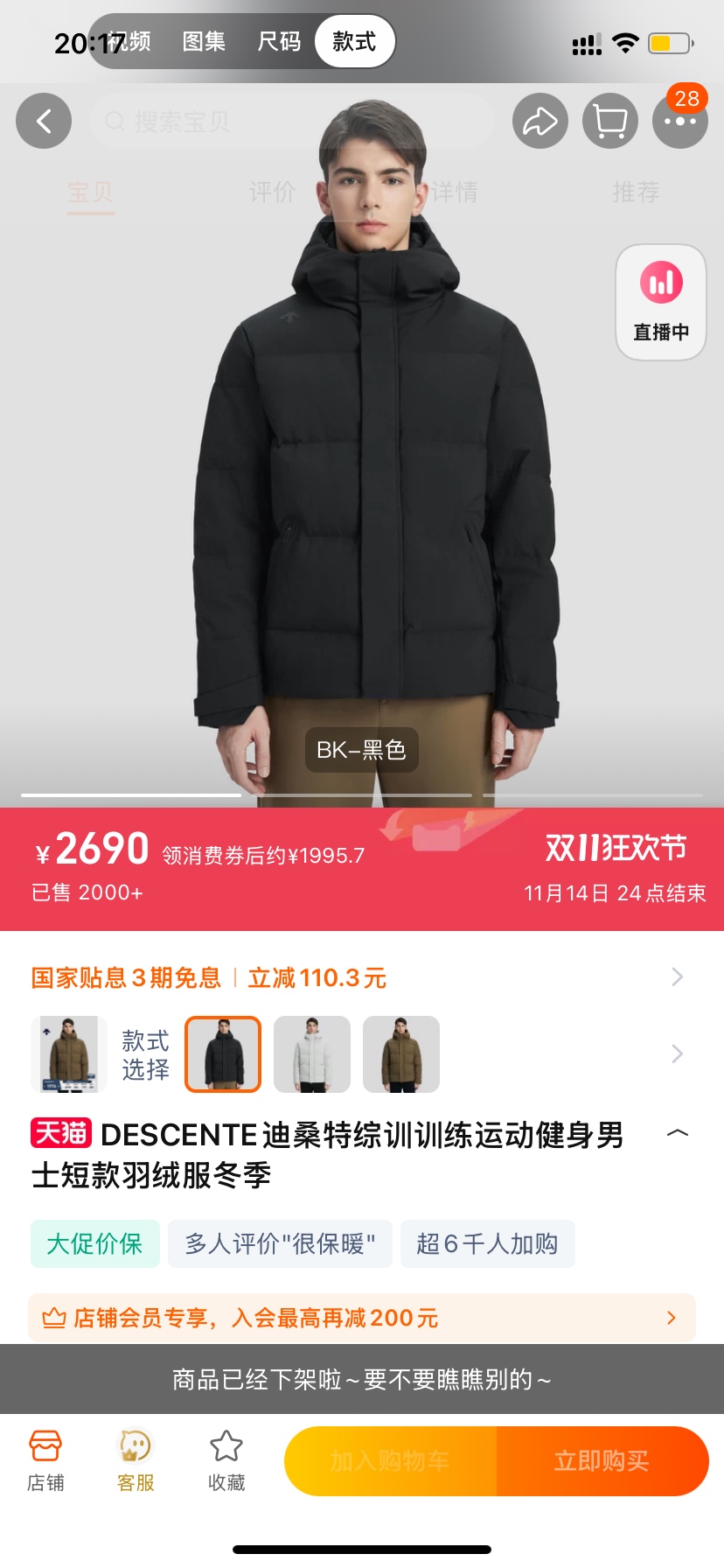Select the white jacket style thumbnail

coord(312,1054)
